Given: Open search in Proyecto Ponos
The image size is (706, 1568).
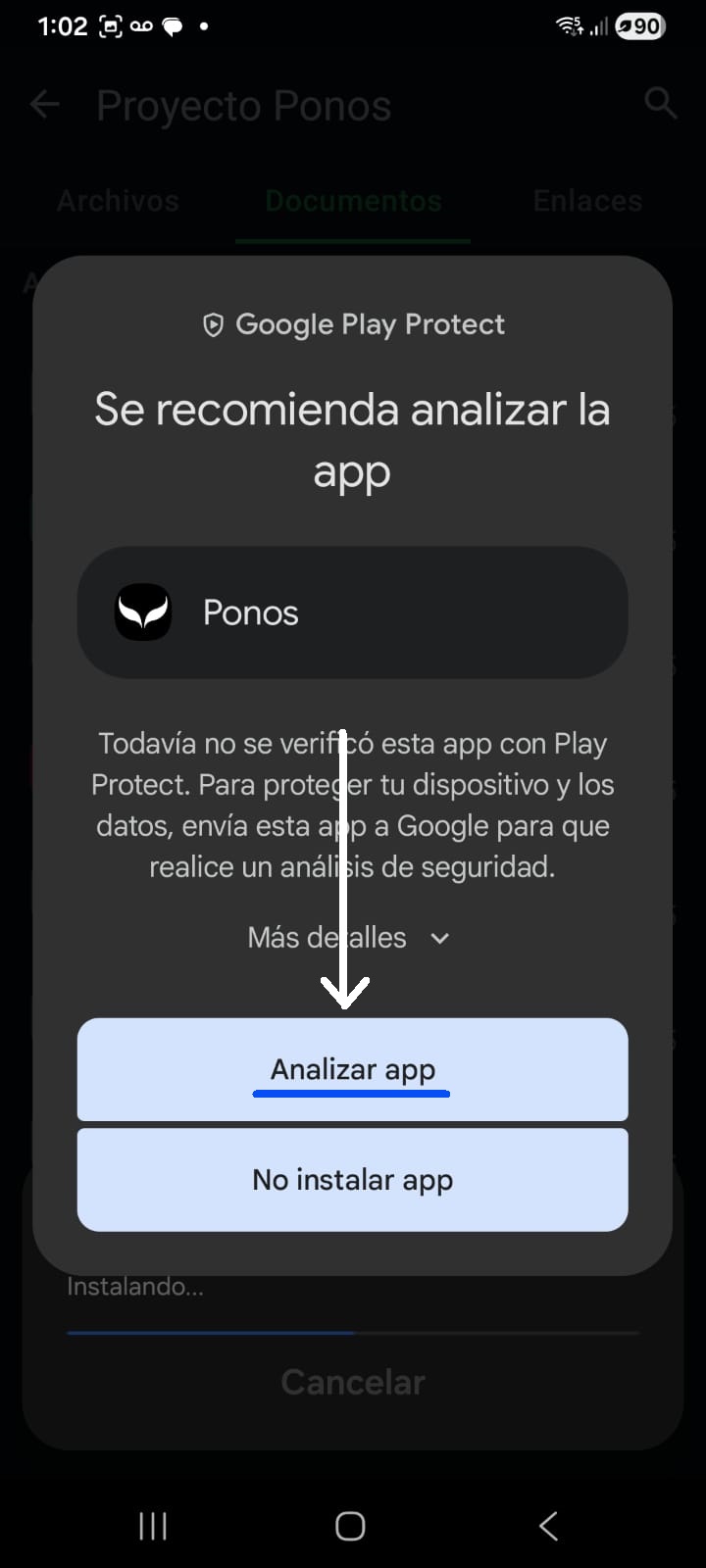Looking at the screenshot, I should (661, 104).
